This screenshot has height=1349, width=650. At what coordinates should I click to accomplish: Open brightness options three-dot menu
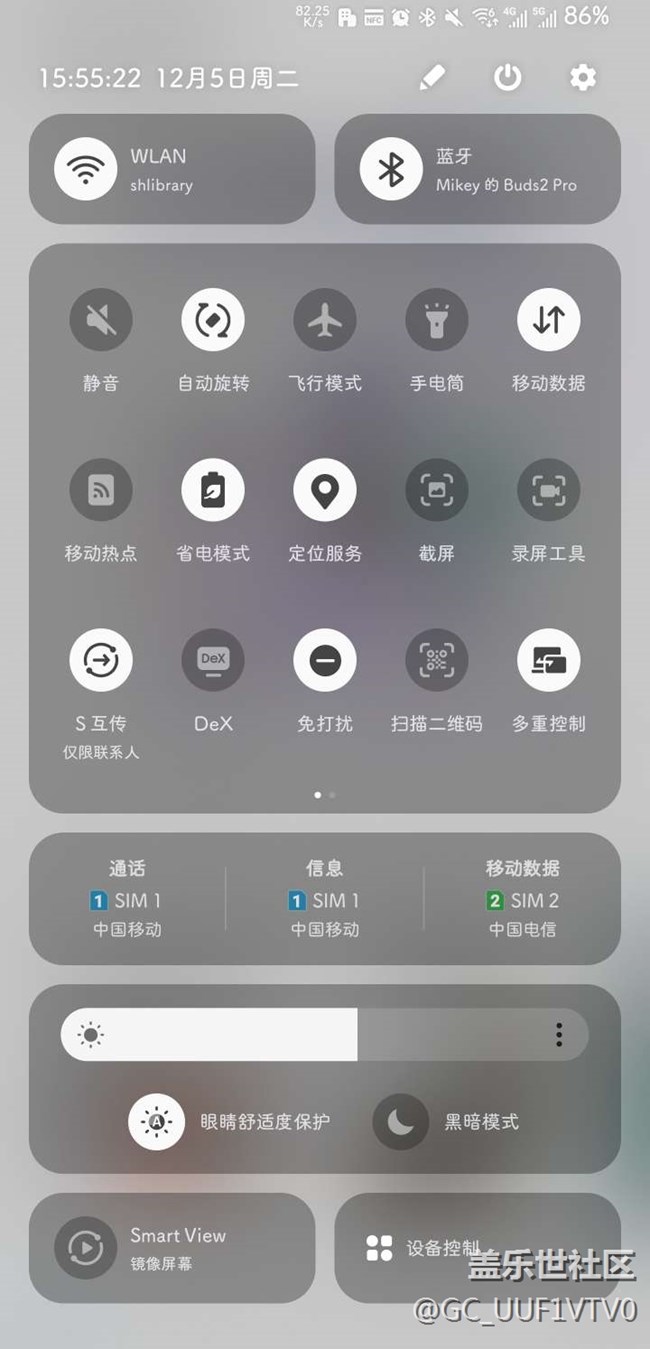(559, 1034)
